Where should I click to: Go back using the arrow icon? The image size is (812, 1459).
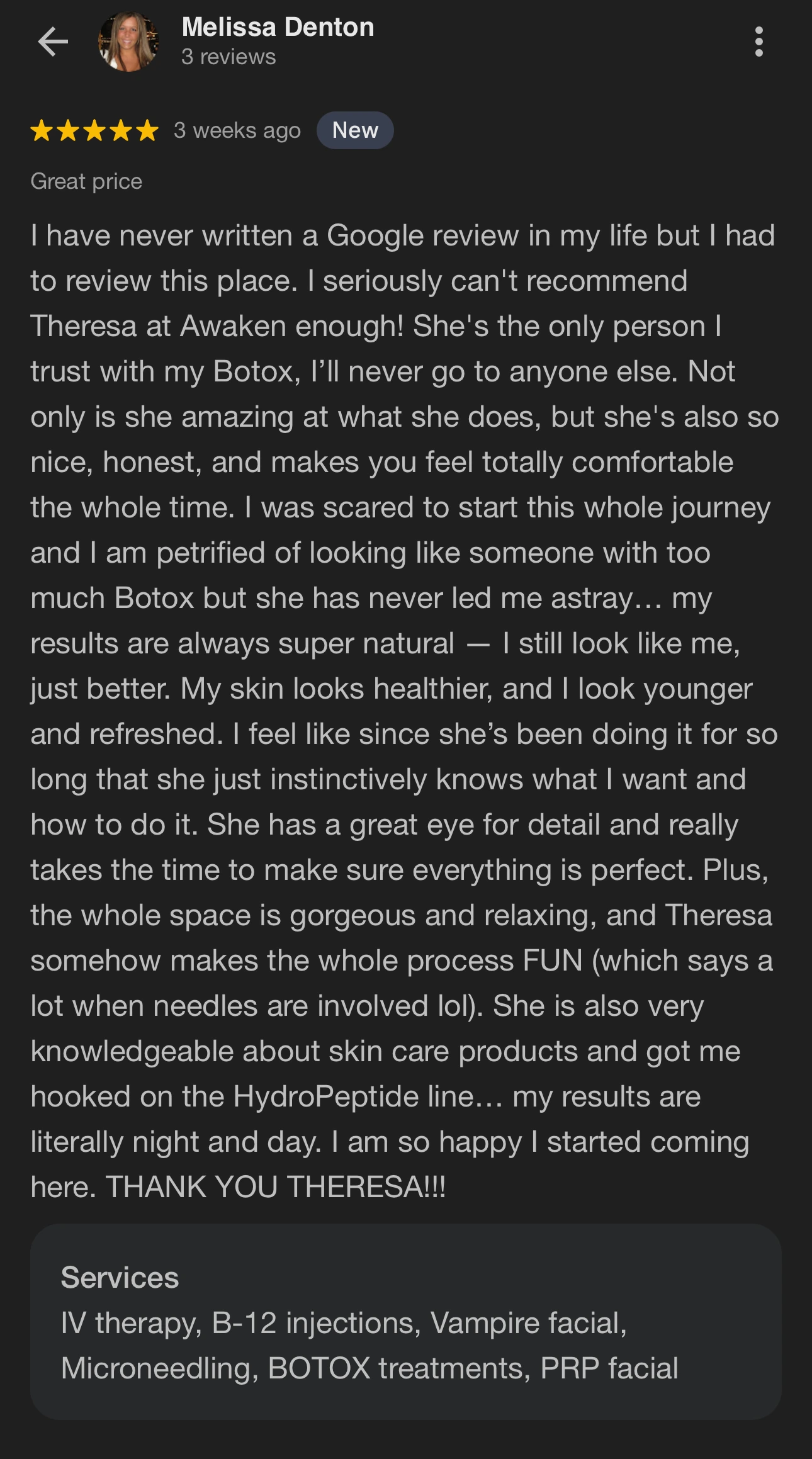(x=53, y=42)
